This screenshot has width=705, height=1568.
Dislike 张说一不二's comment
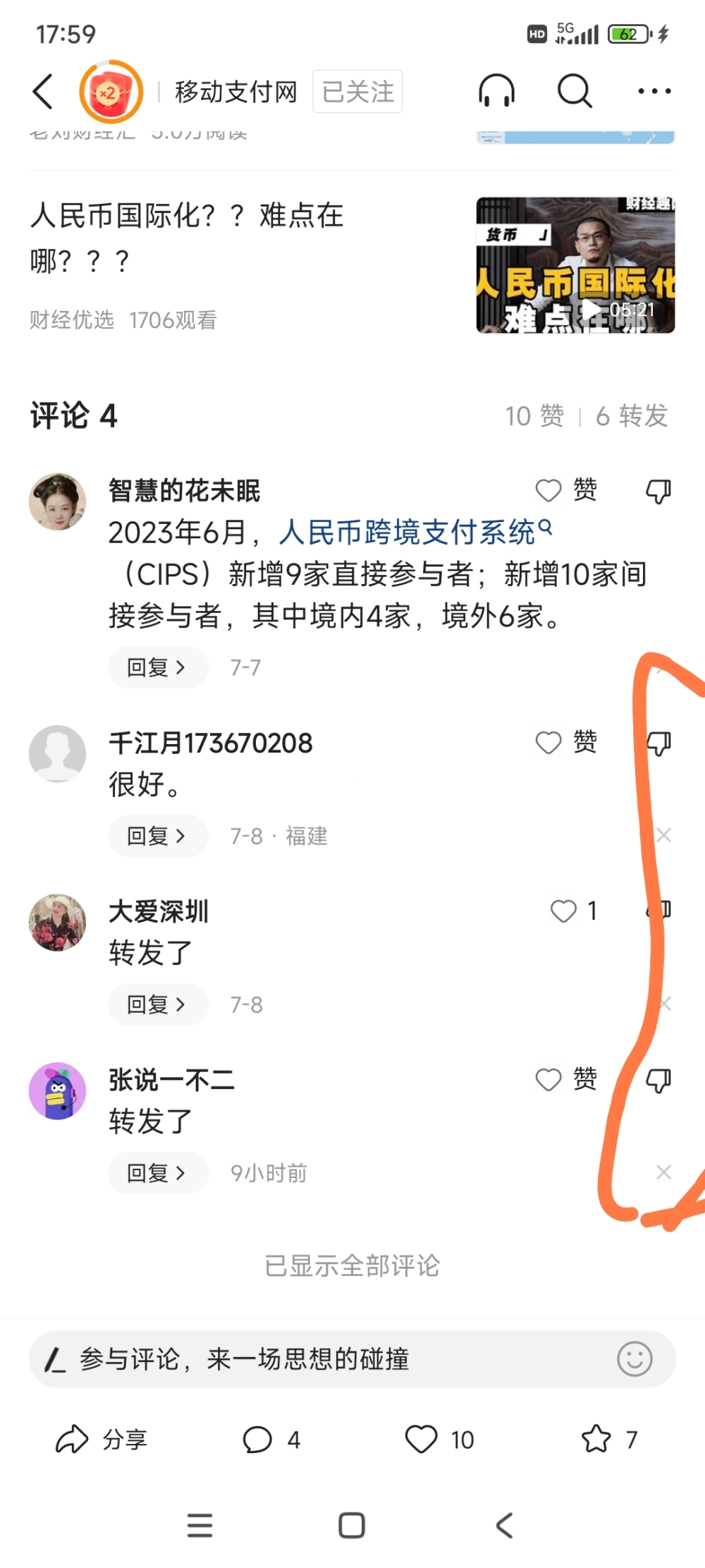point(658,1080)
